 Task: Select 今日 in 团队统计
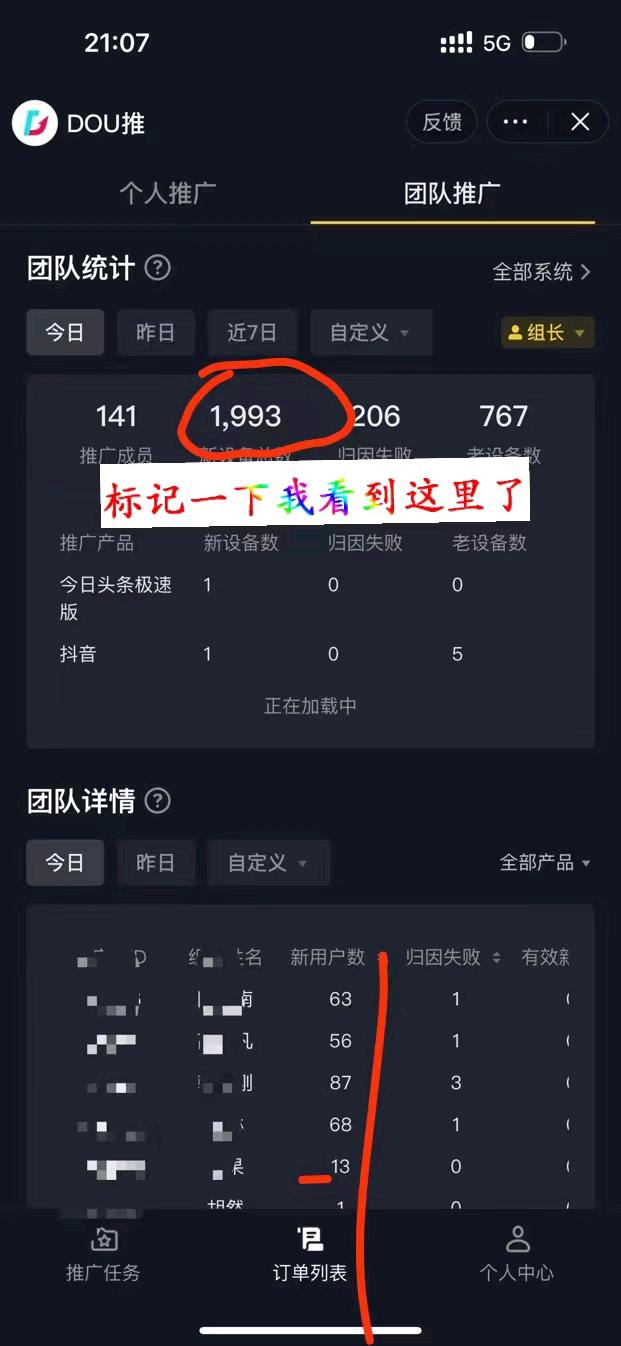point(65,332)
